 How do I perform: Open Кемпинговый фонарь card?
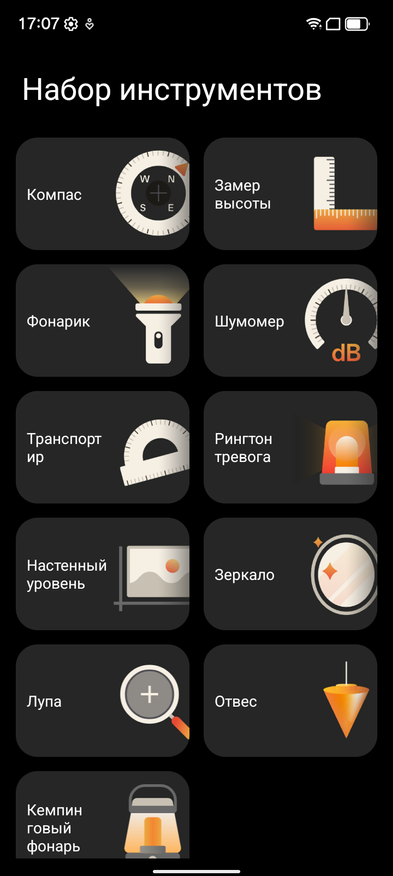(102, 816)
